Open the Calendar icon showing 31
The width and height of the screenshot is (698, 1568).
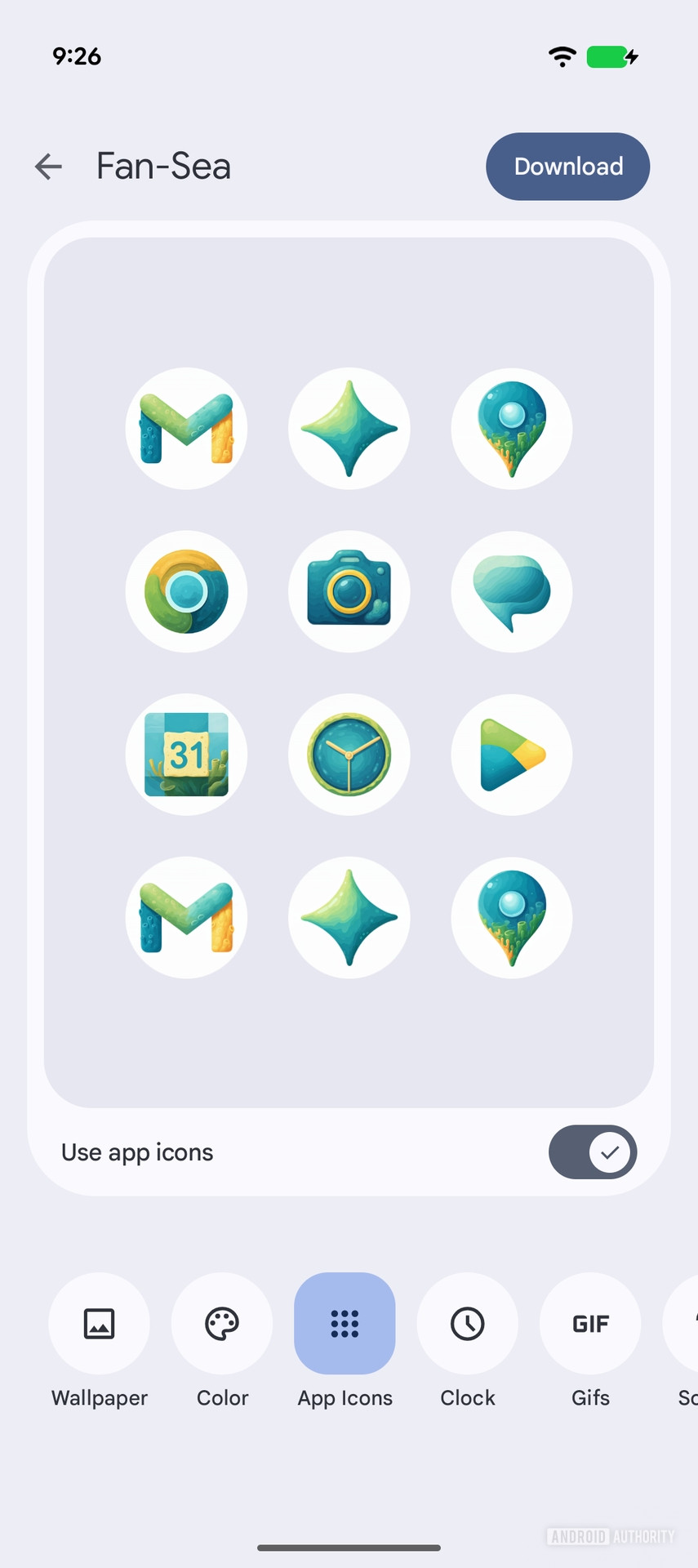(187, 754)
